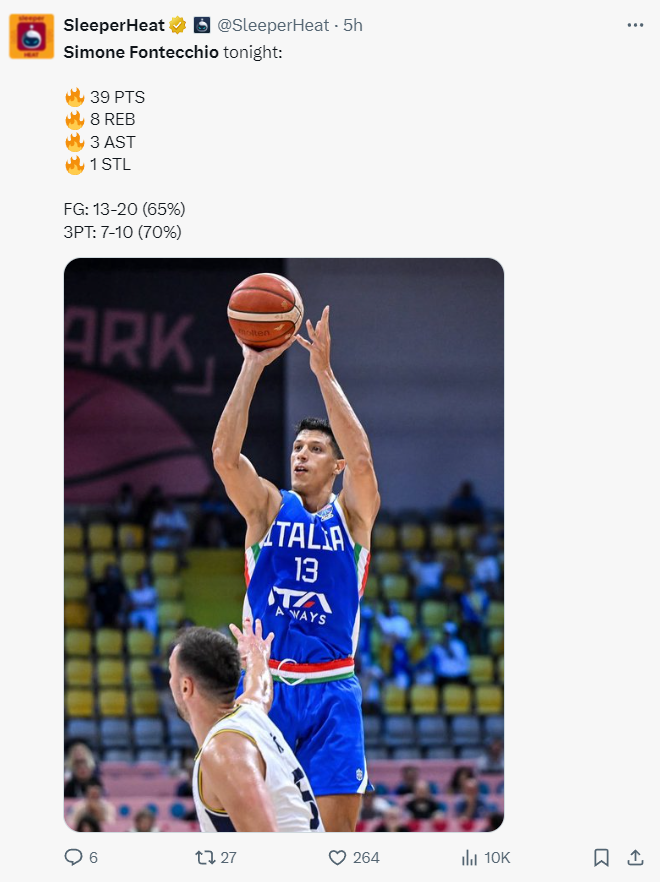660x882 pixels.
Task: Open the SleeperHeat profile avatar
Action: (x=31, y=37)
